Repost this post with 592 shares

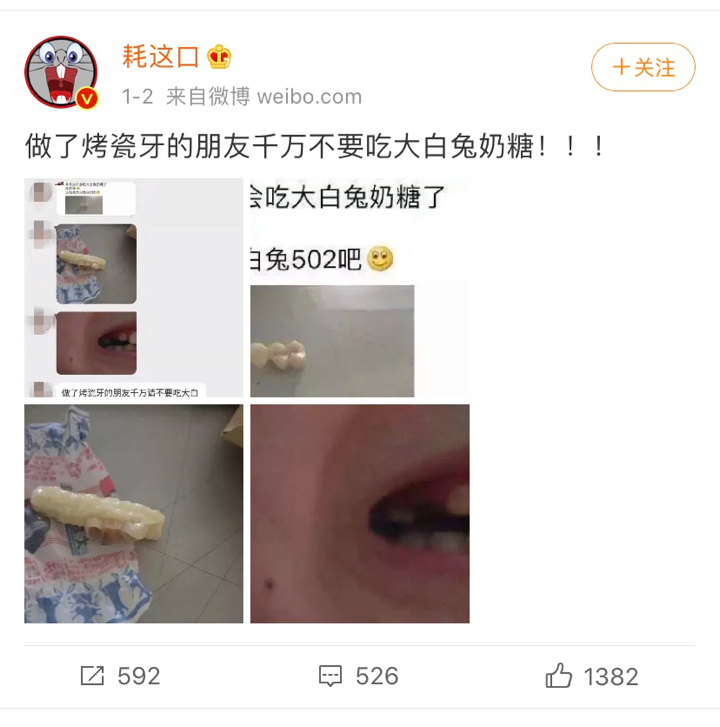[x=120, y=676]
